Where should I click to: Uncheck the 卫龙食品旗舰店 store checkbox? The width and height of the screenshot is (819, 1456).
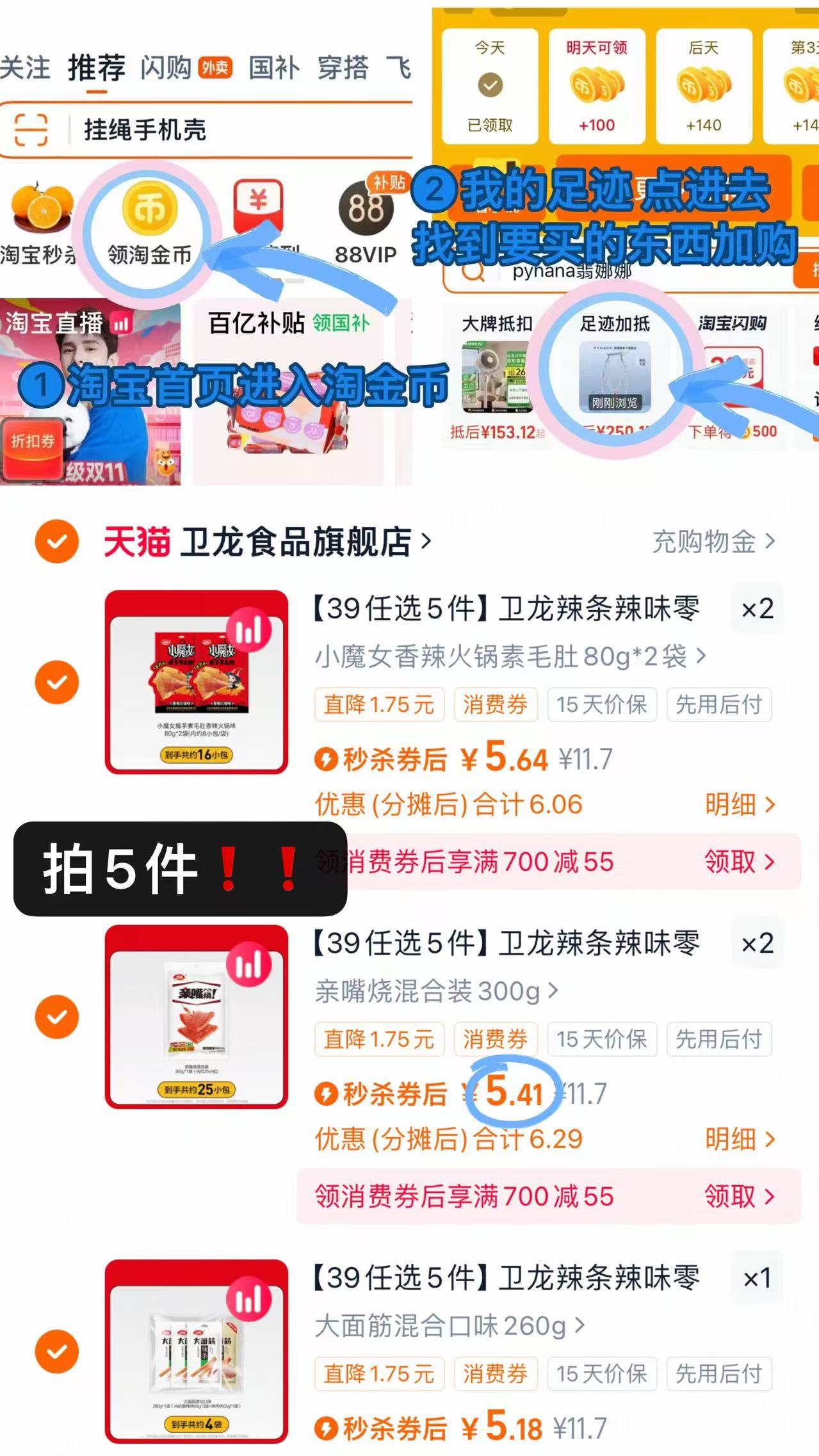tap(56, 541)
